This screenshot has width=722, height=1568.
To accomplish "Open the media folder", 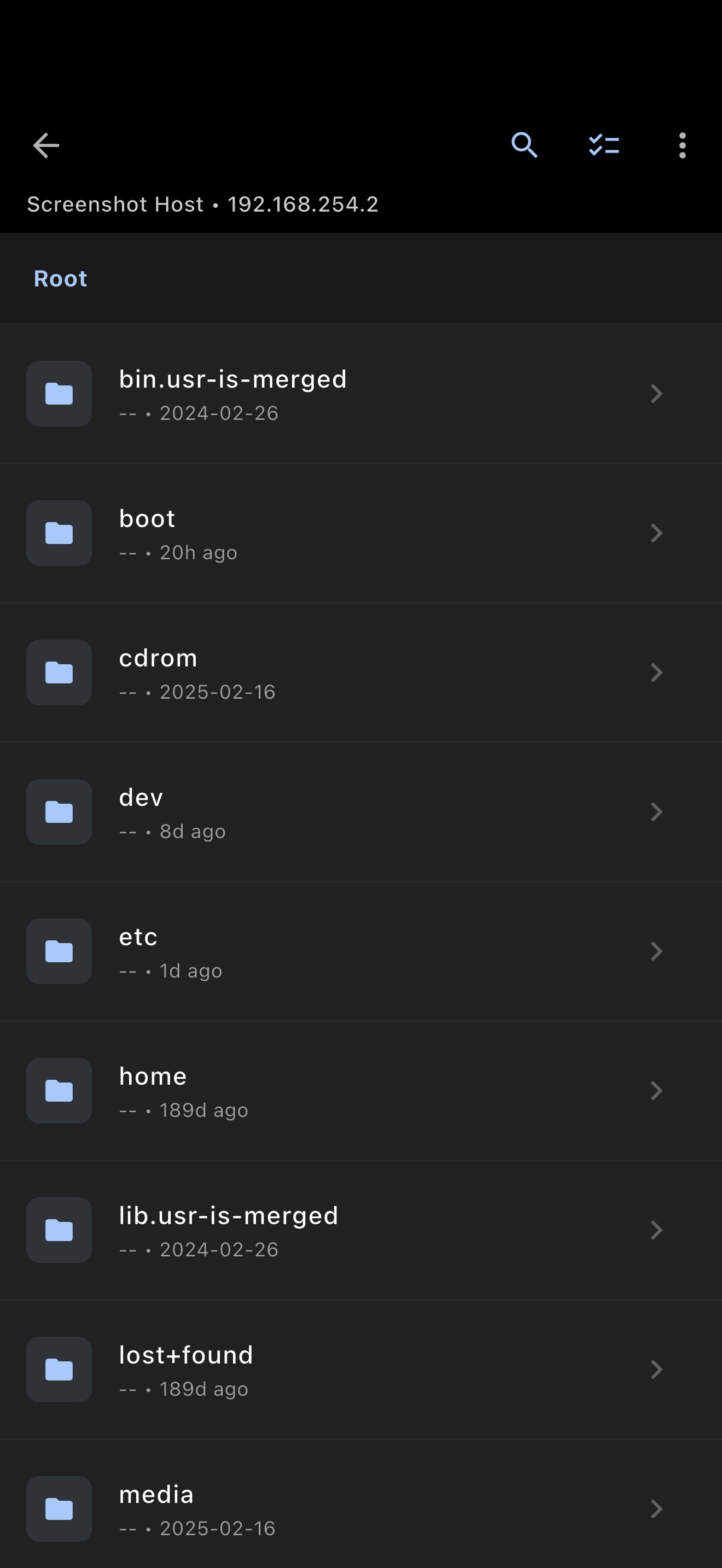I will tap(360, 1508).
